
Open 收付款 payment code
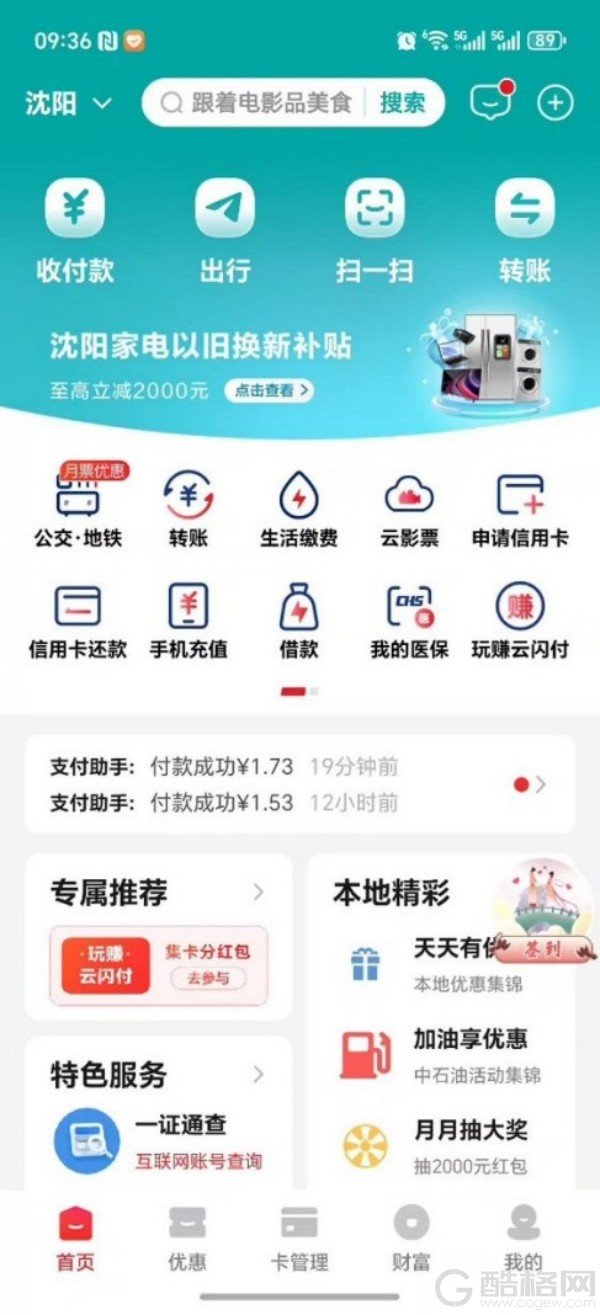tap(75, 230)
